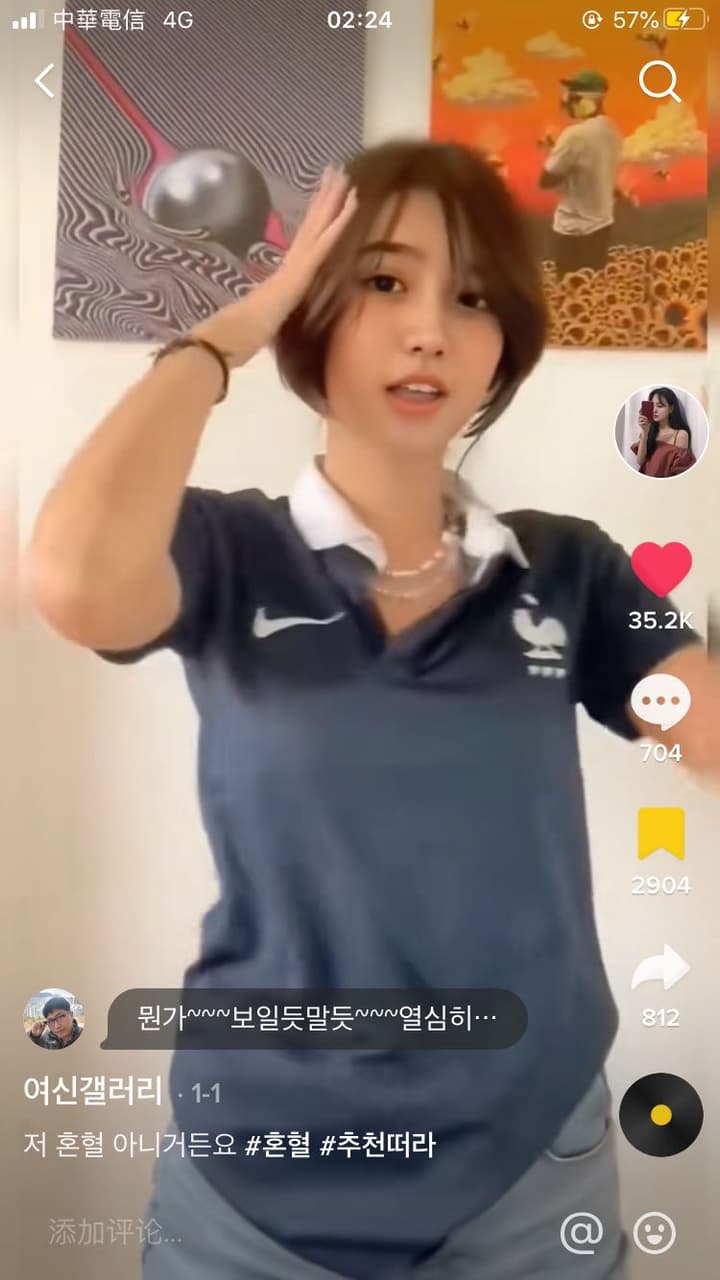The image size is (720, 1280).
Task: Bookmark this video to favorites
Action: click(x=661, y=834)
